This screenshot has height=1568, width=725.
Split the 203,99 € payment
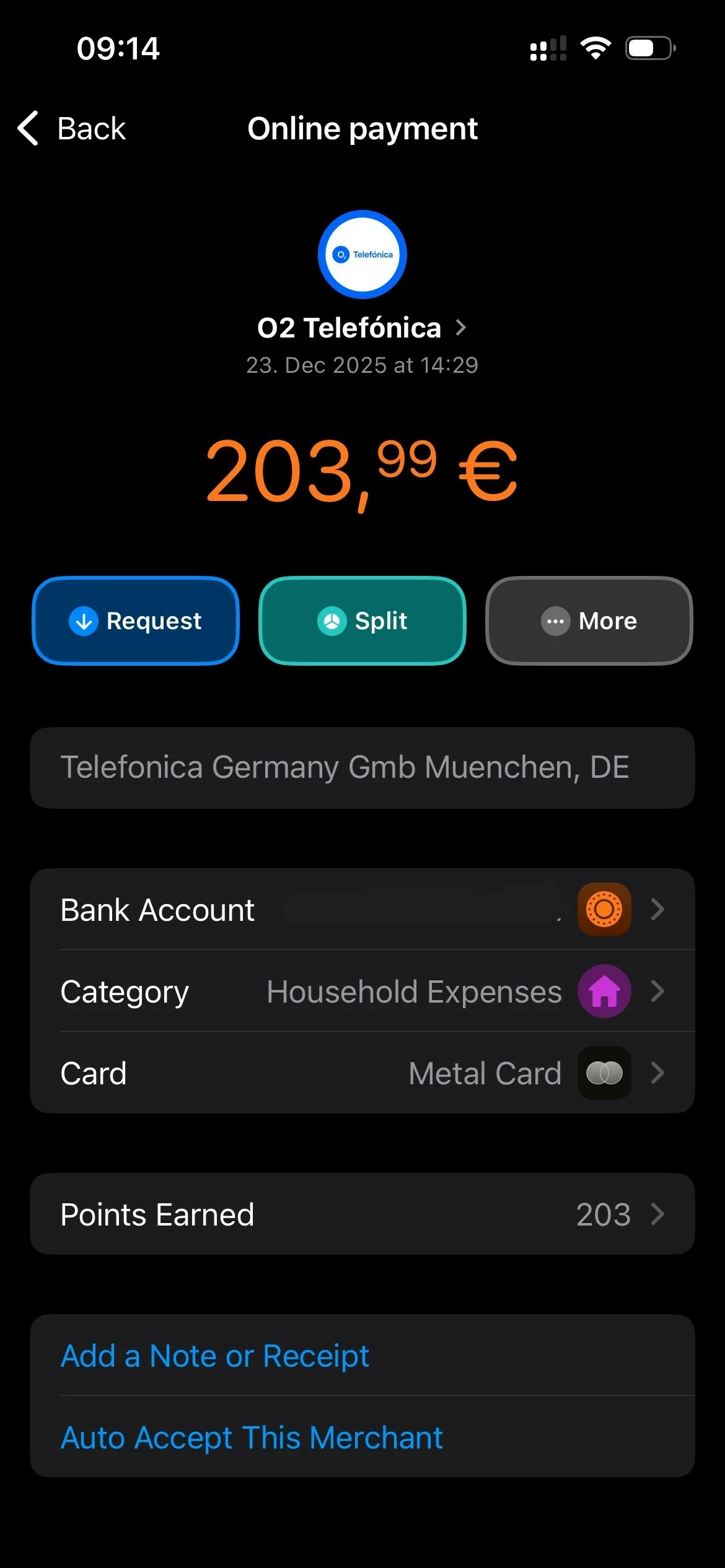click(362, 621)
